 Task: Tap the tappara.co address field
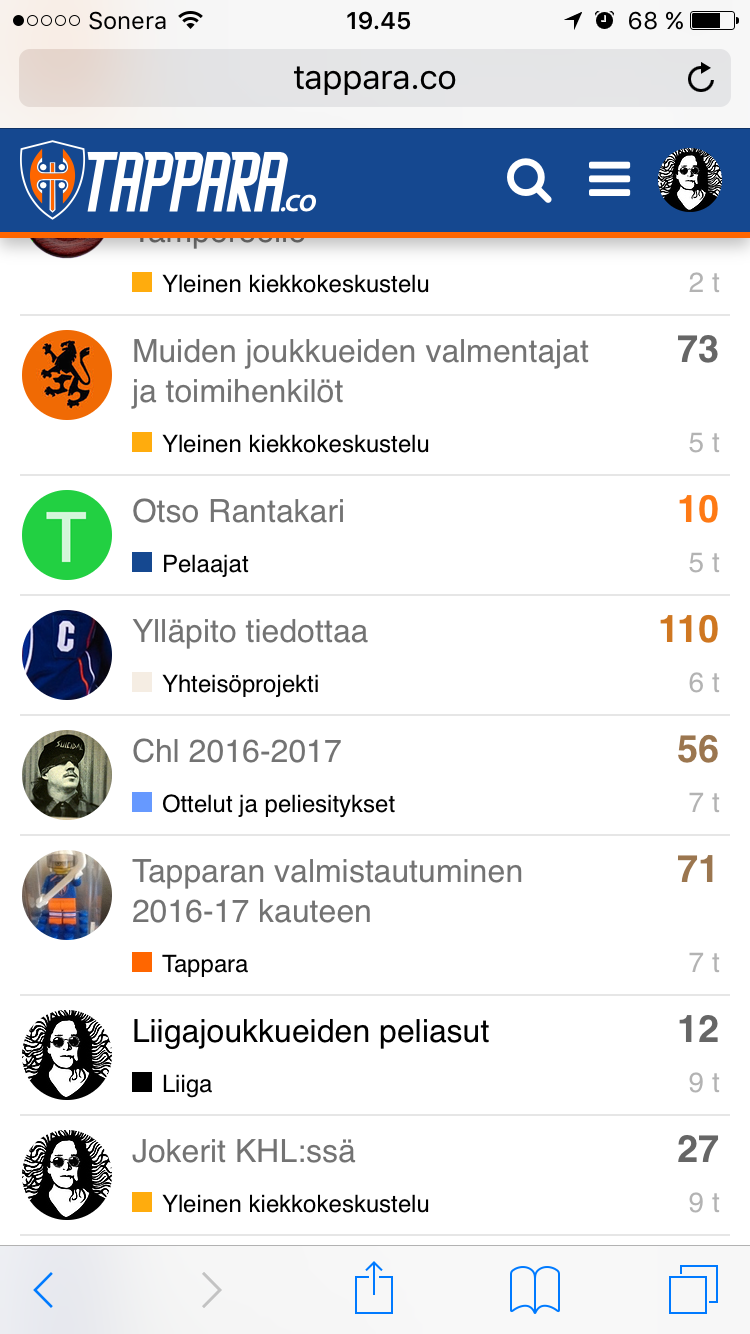pyautogui.click(x=374, y=78)
